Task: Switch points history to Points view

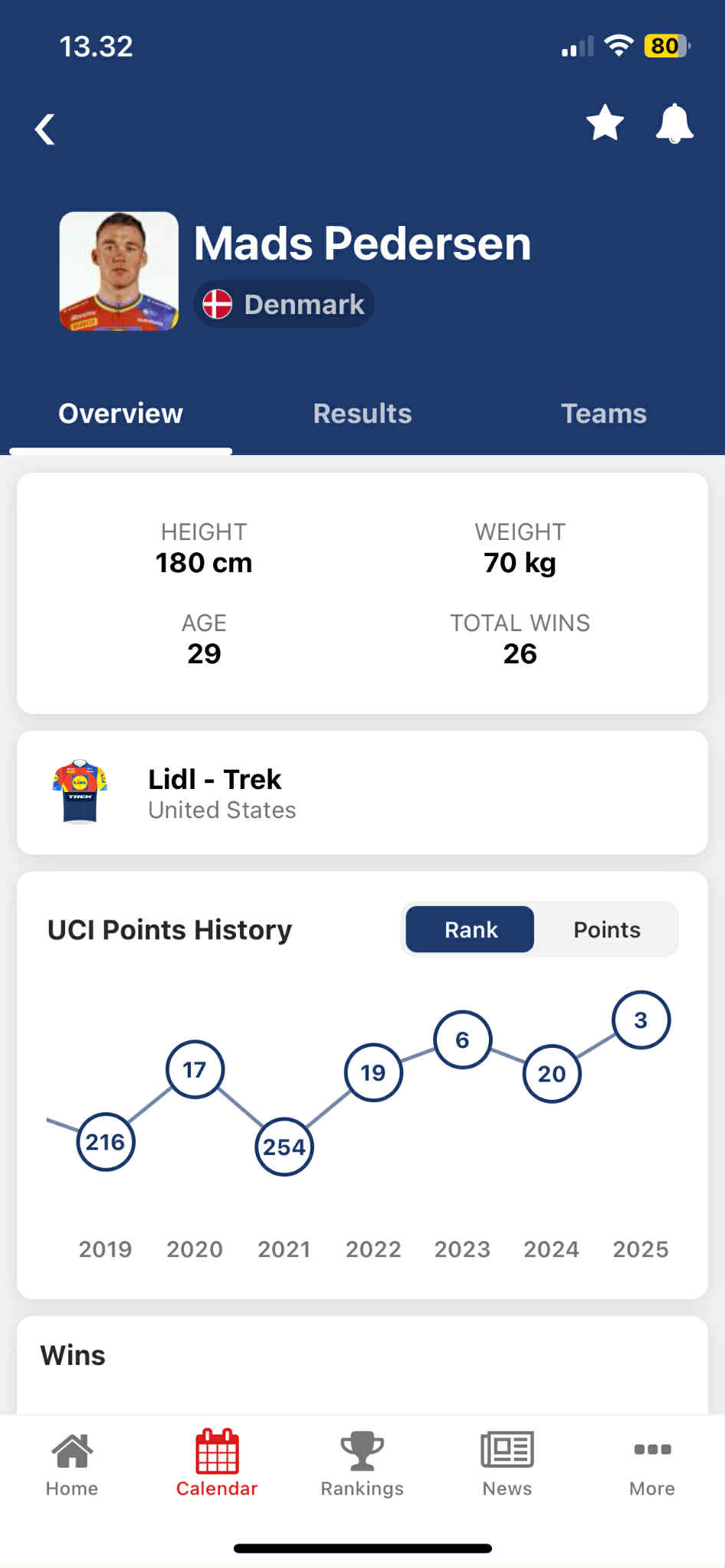Action: point(606,929)
